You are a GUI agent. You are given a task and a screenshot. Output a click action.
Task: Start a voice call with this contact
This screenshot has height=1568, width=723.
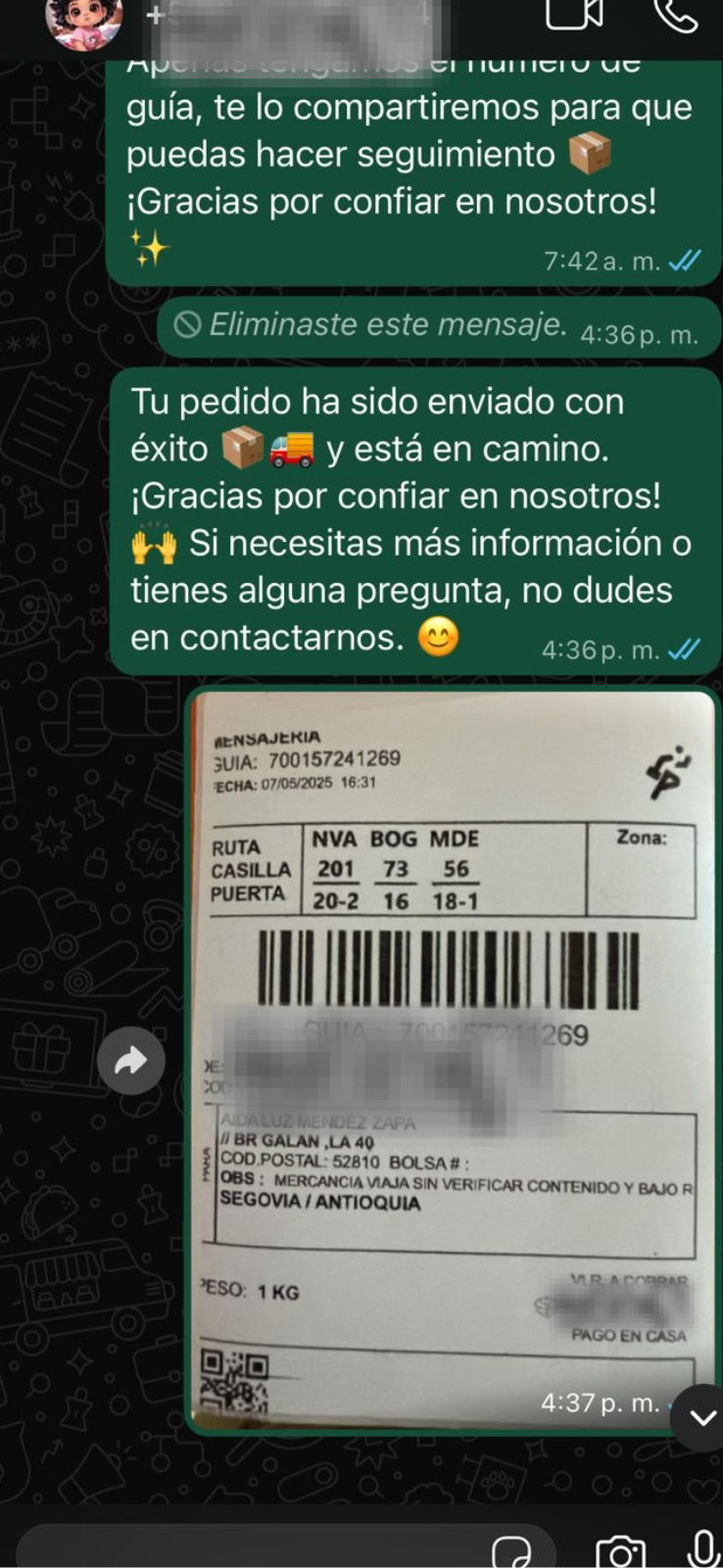[x=675, y=14]
